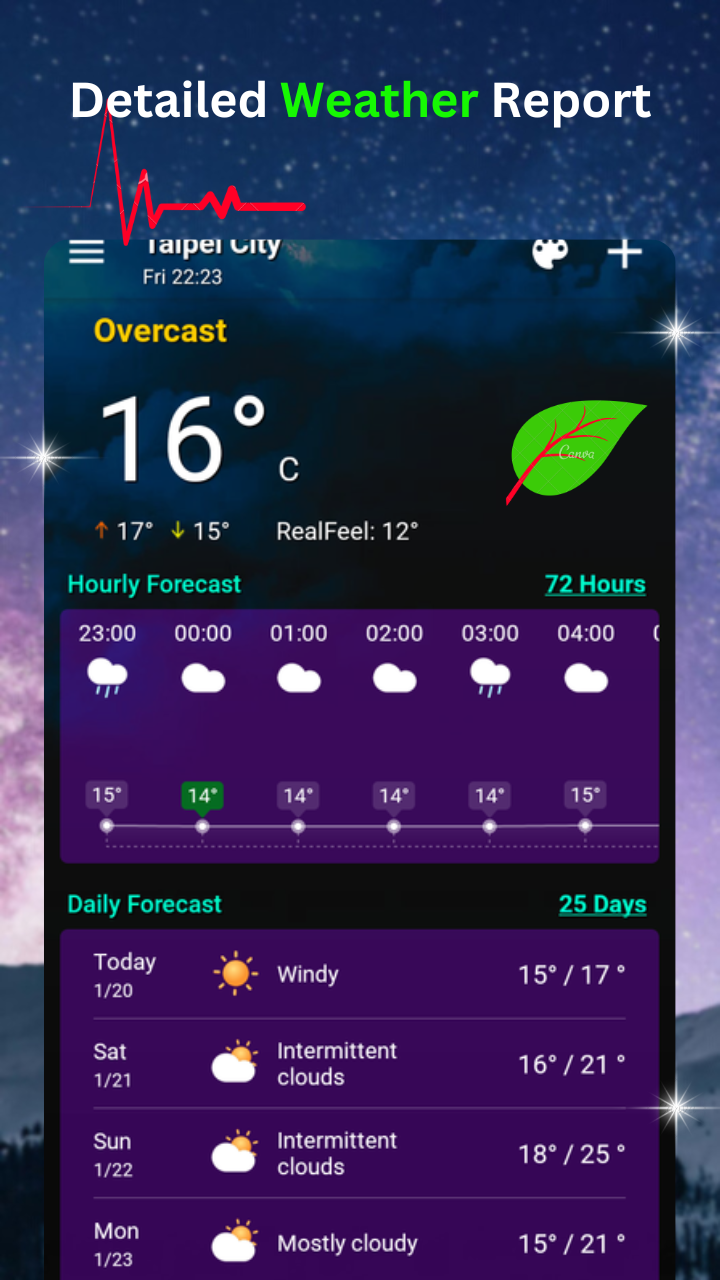Open the theme palette icon
The width and height of the screenshot is (720, 1280).
[550, 253]
